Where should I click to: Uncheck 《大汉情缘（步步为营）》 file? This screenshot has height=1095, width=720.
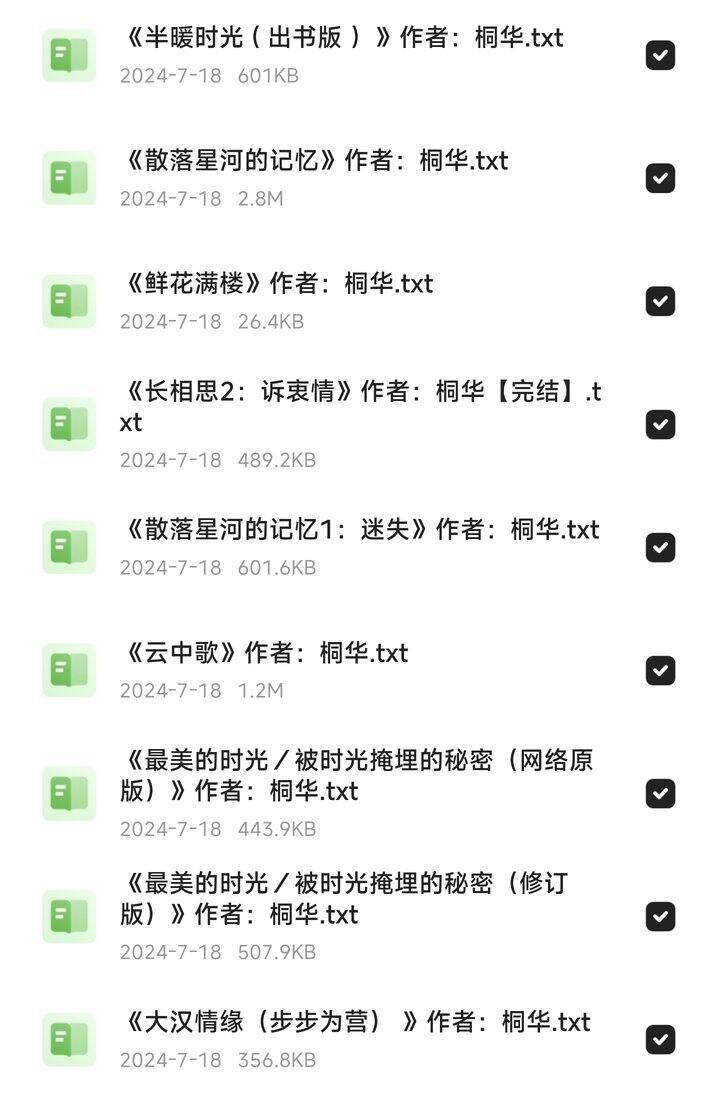[660, 1039]
